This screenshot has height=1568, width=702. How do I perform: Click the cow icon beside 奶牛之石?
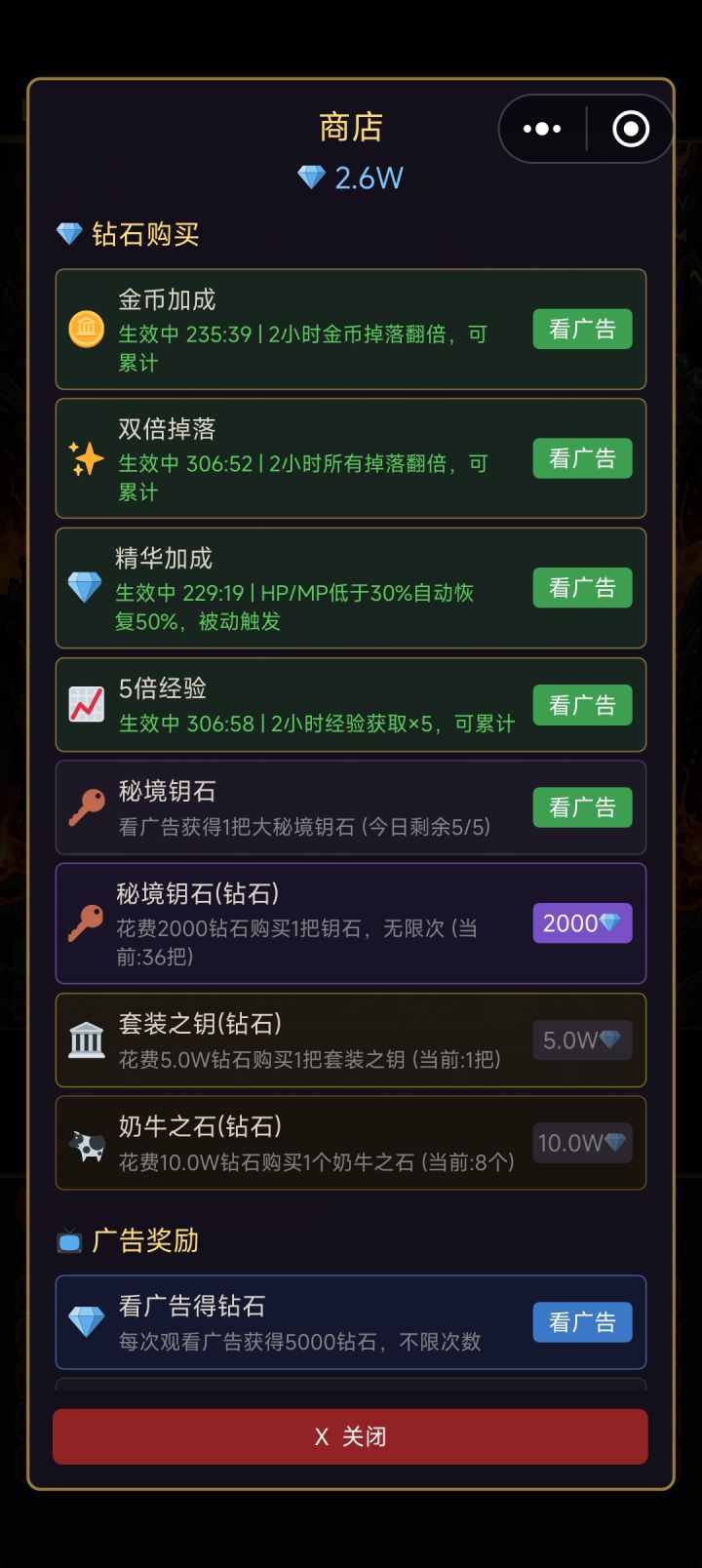coord(86,1143)
